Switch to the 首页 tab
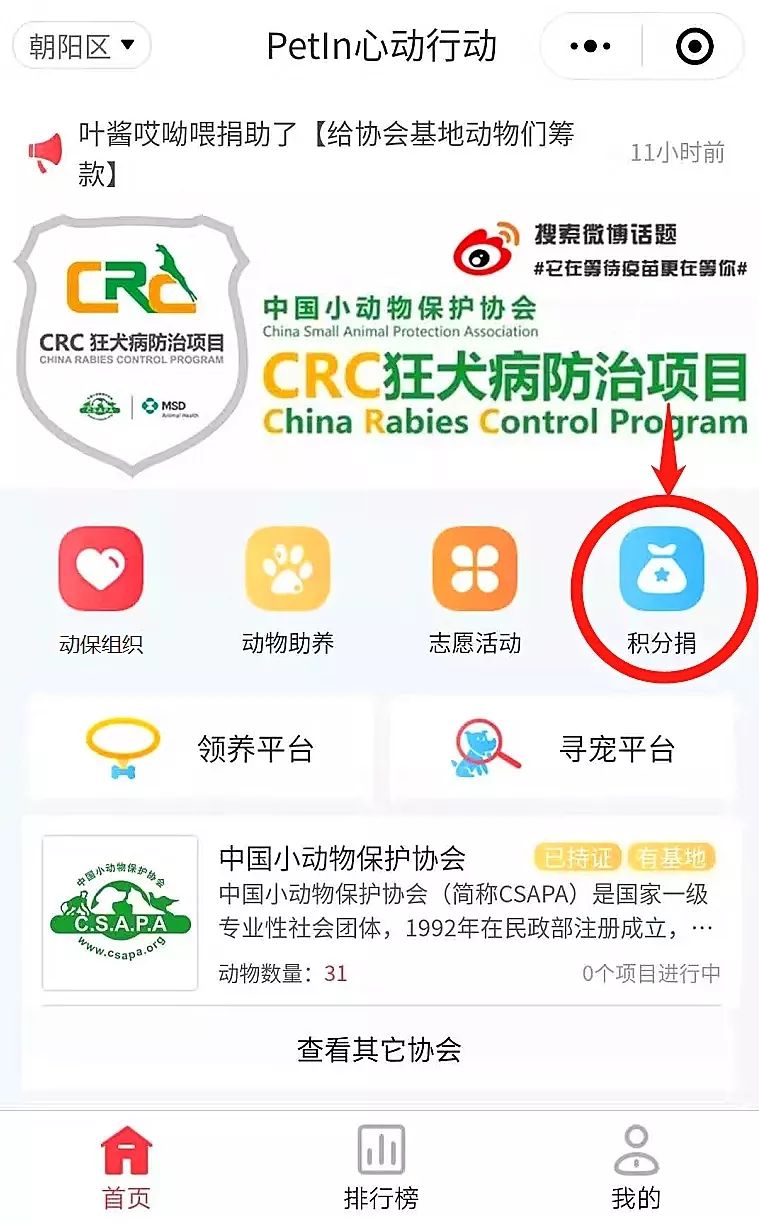The width and height of the screenshot is (759, 1224). (127, 1165)
